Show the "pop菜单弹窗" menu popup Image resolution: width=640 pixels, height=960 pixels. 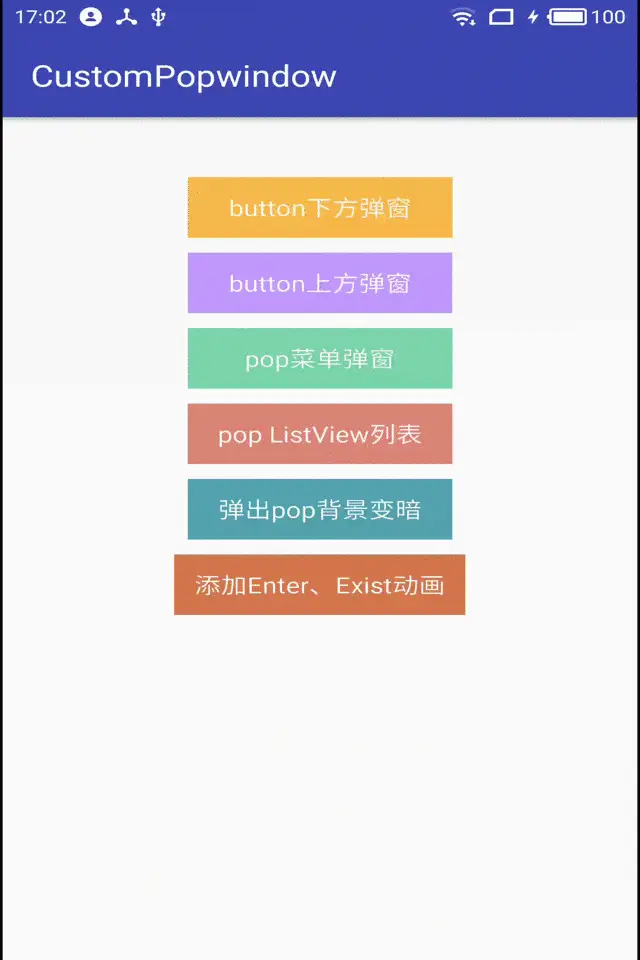click(320, 358)
